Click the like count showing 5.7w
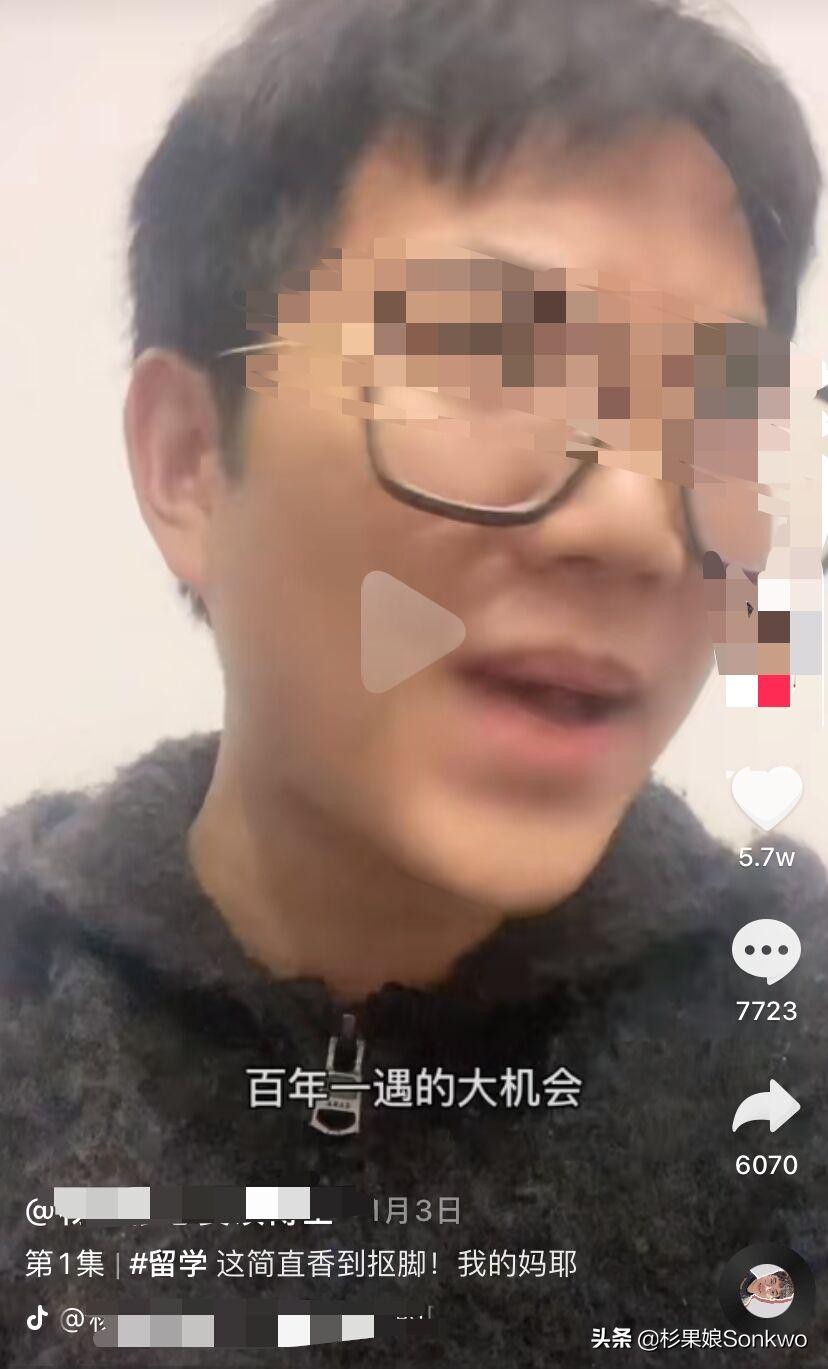 pos(766,858)
